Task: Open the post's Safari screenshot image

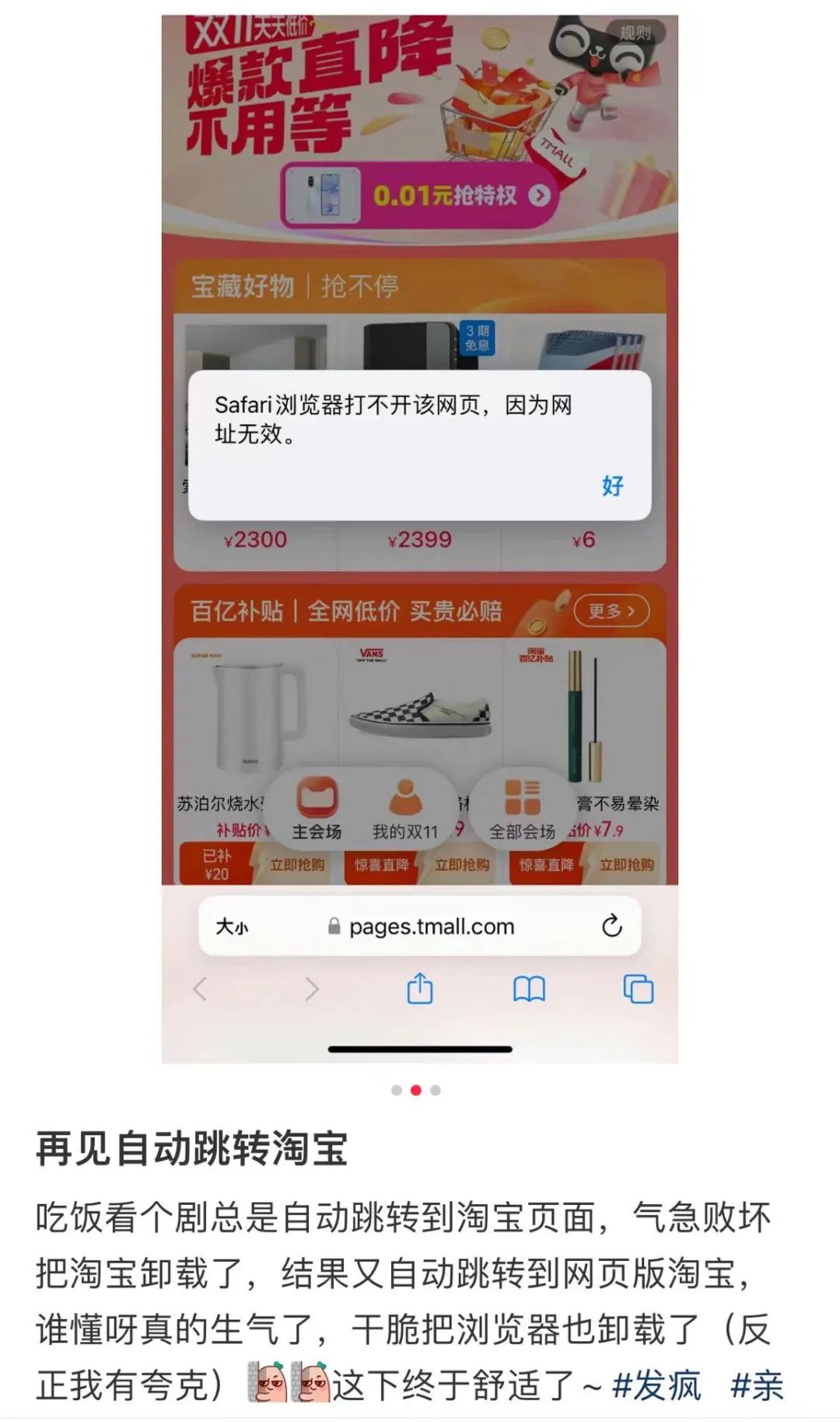Action: [419, 537]
